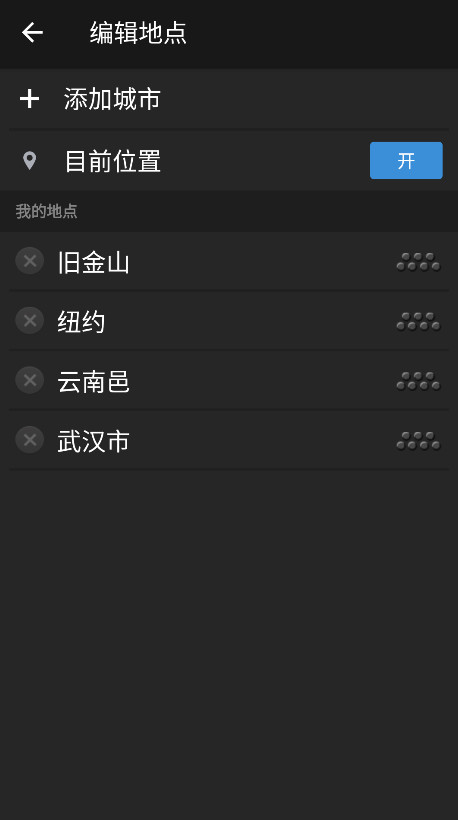458x820 pixels.
Task: Go back from 编辑地点 screen
Action: point(32,32)
